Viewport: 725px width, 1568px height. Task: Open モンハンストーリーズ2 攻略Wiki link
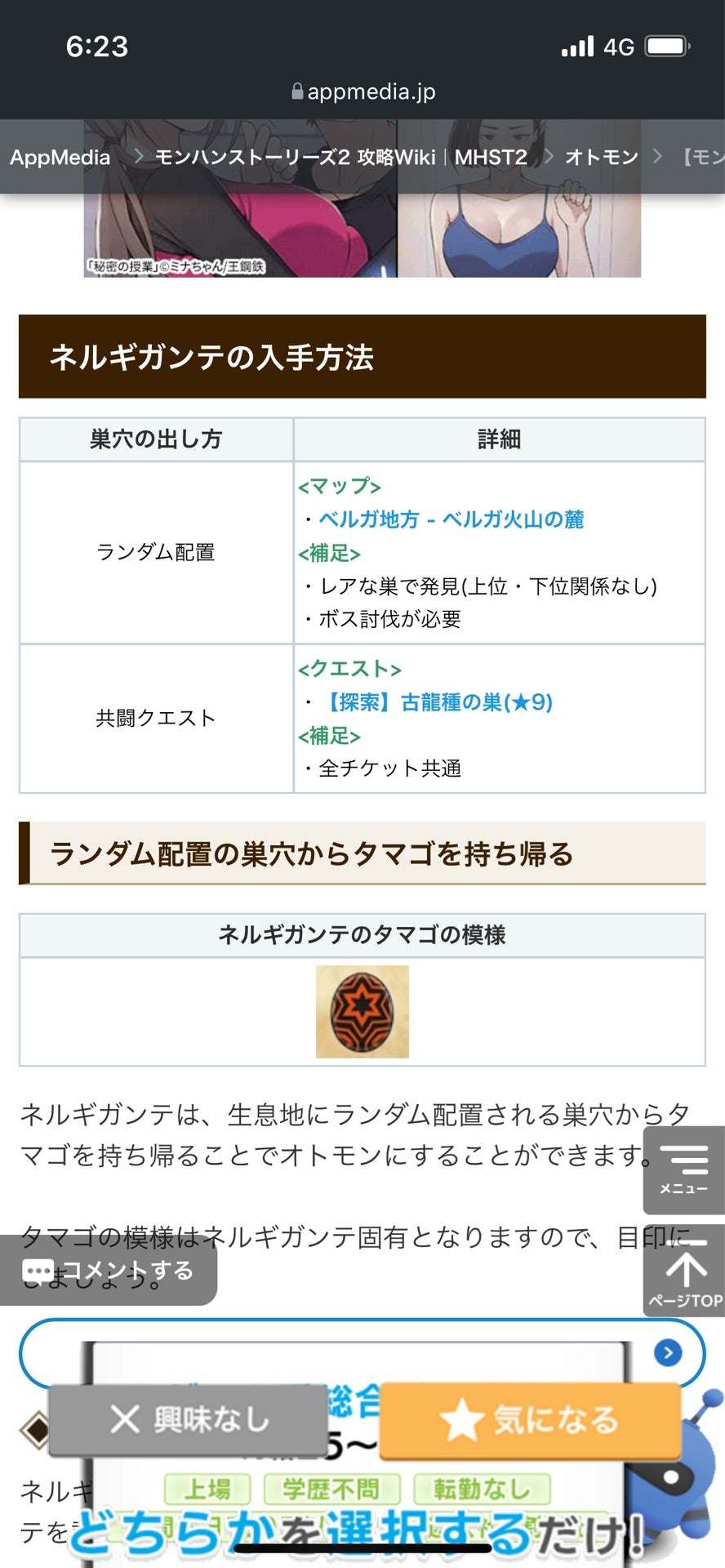[x=345, y=156]
